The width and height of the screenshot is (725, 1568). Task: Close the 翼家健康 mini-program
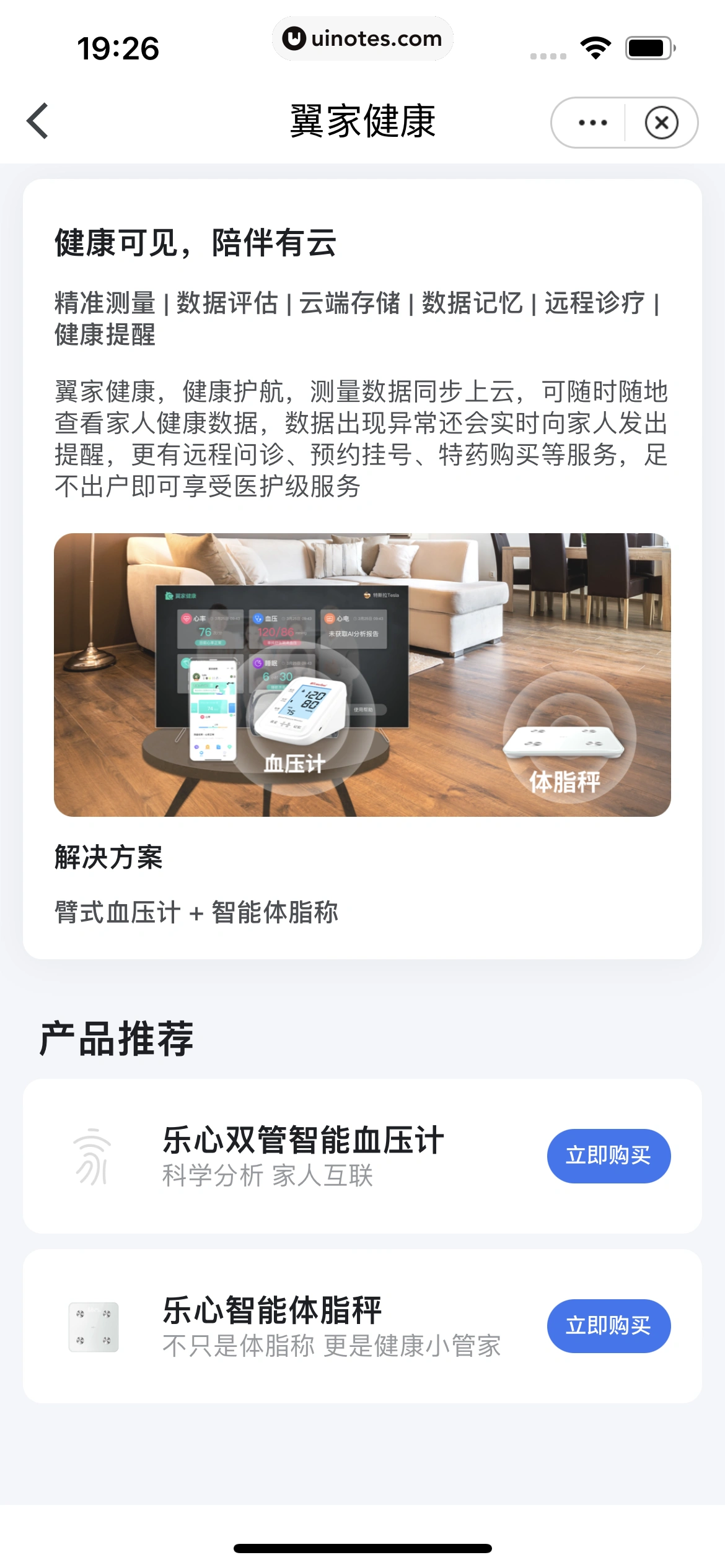click(x=662, y=122)
